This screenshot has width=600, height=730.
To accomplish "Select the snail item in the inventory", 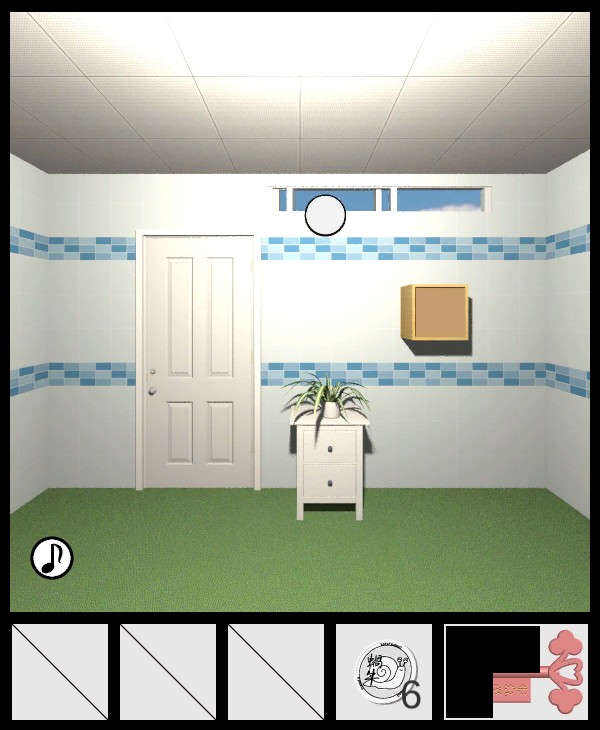I will click(384, 671).
